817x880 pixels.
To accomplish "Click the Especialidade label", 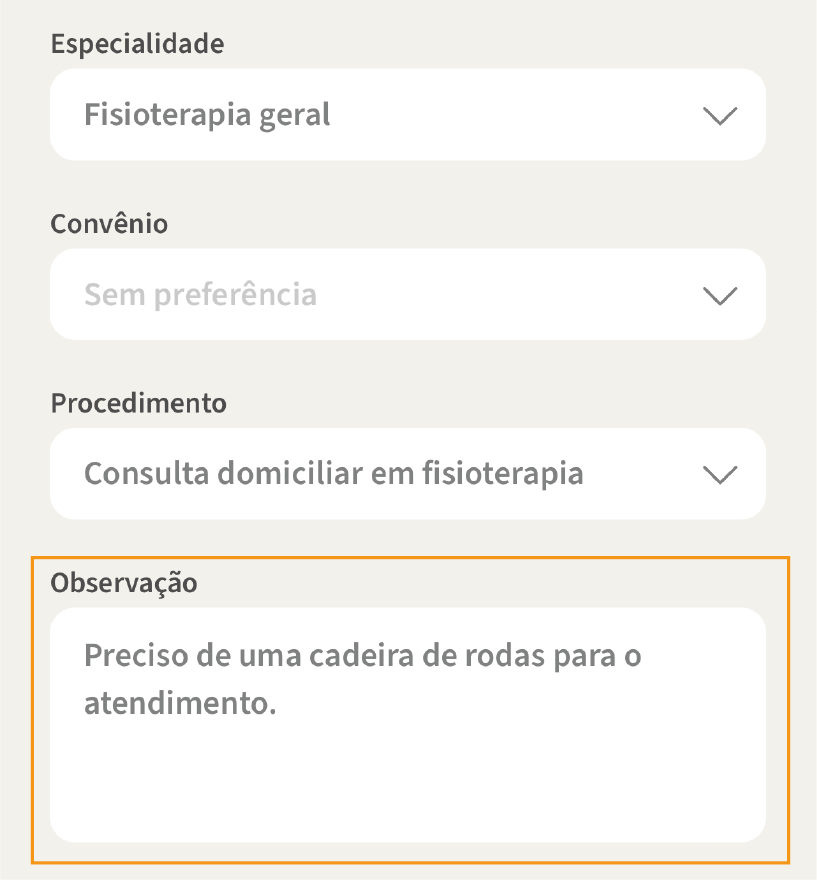I will [x=138, y=44].
